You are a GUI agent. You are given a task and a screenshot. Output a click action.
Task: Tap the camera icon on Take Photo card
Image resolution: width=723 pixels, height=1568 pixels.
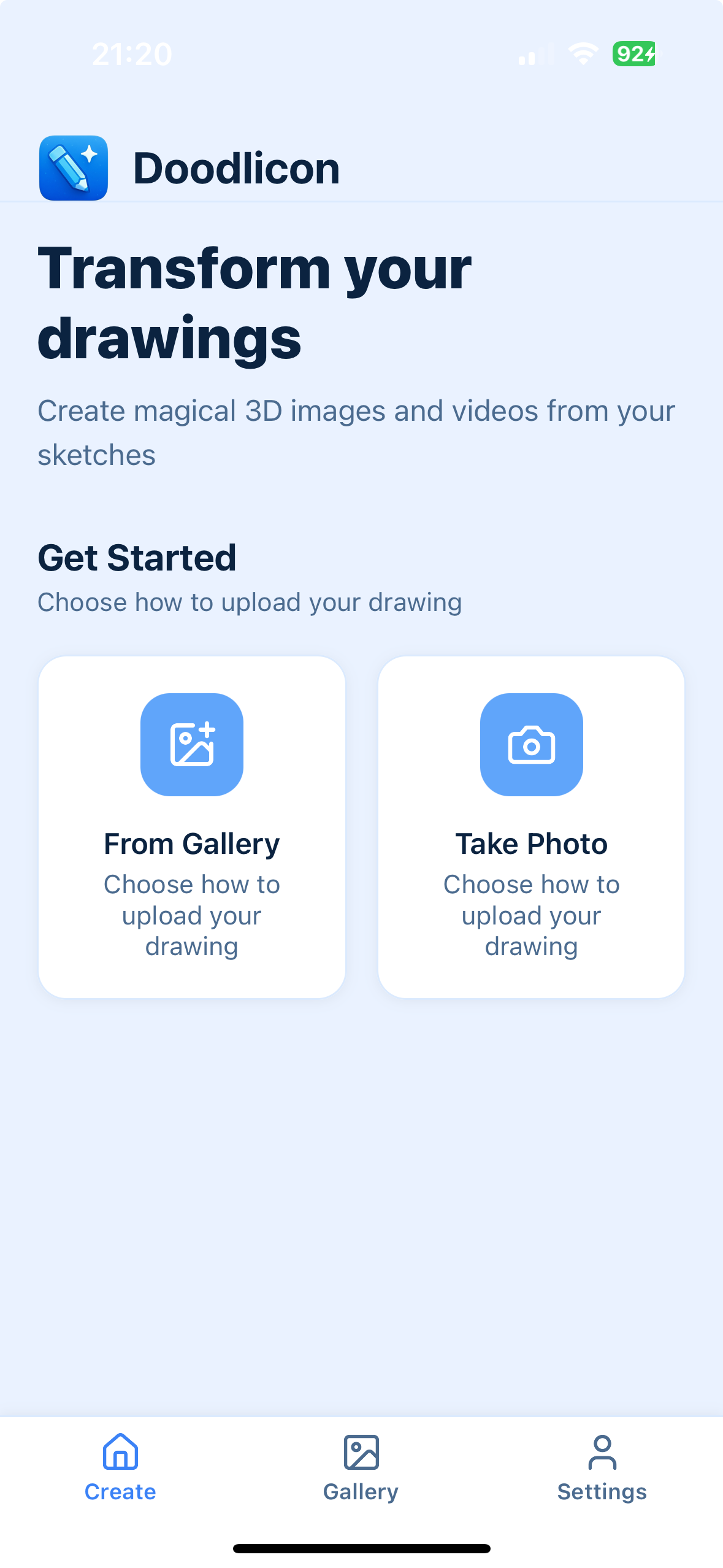tap(531, 744)
